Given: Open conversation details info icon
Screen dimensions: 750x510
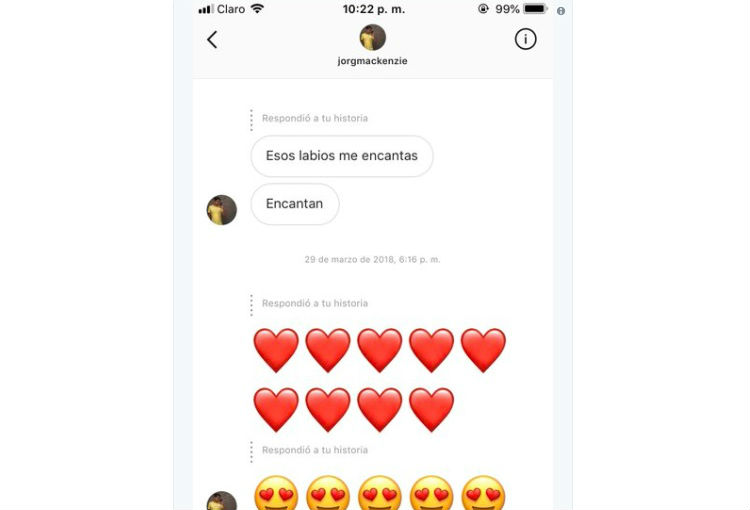Looking at the screenshot, I should [525, 39].
